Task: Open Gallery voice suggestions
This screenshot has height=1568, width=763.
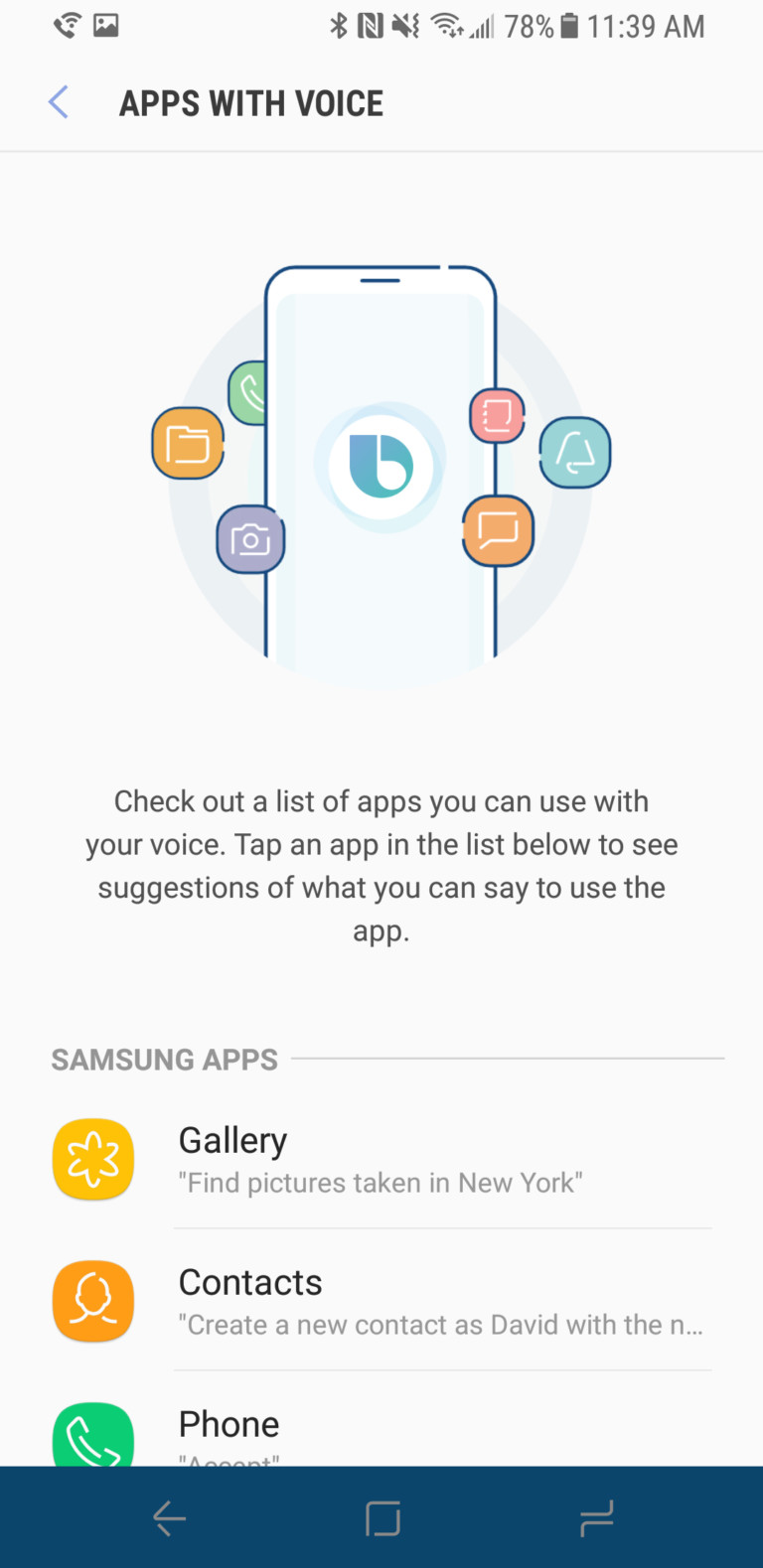Action: coord(381,1159)
